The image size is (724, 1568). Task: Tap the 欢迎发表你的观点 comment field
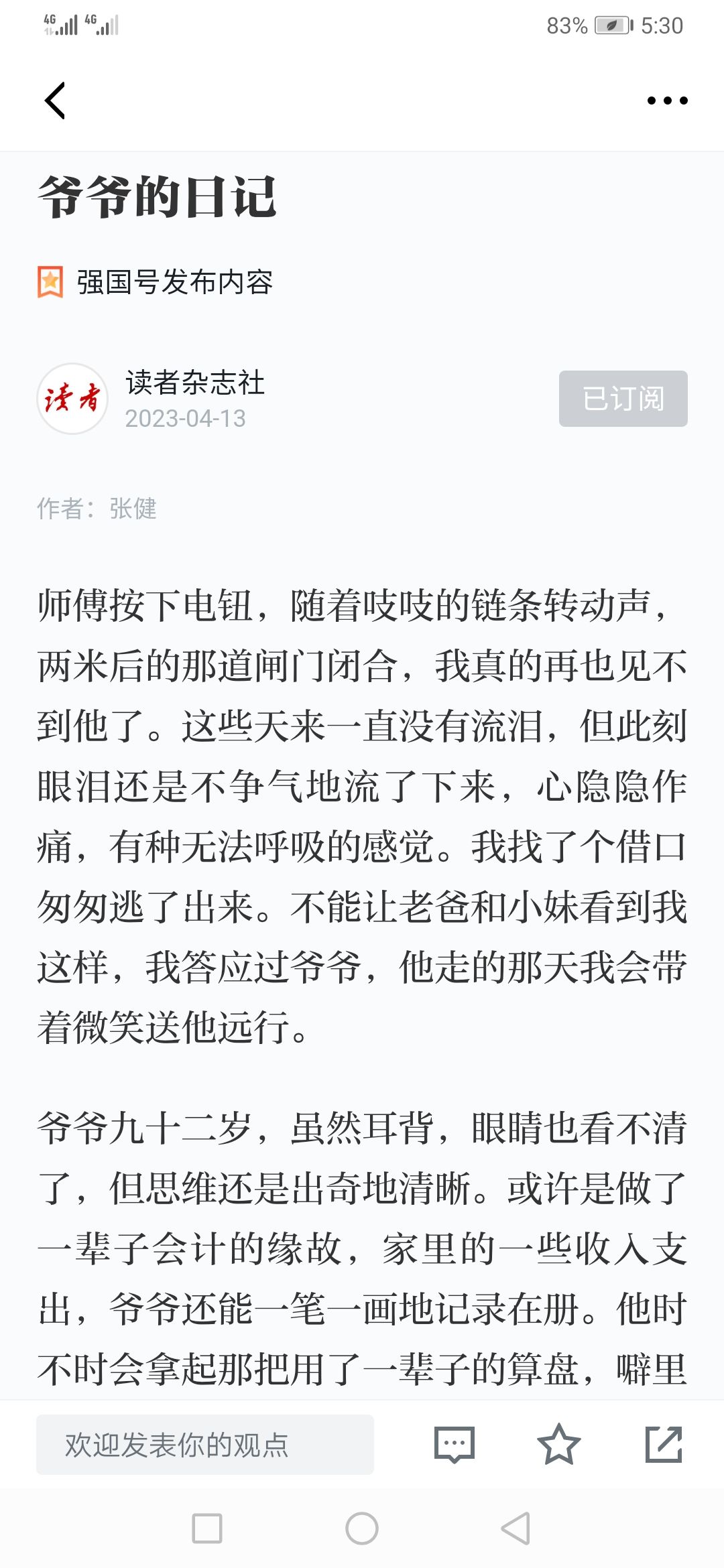pos(205,1444)
